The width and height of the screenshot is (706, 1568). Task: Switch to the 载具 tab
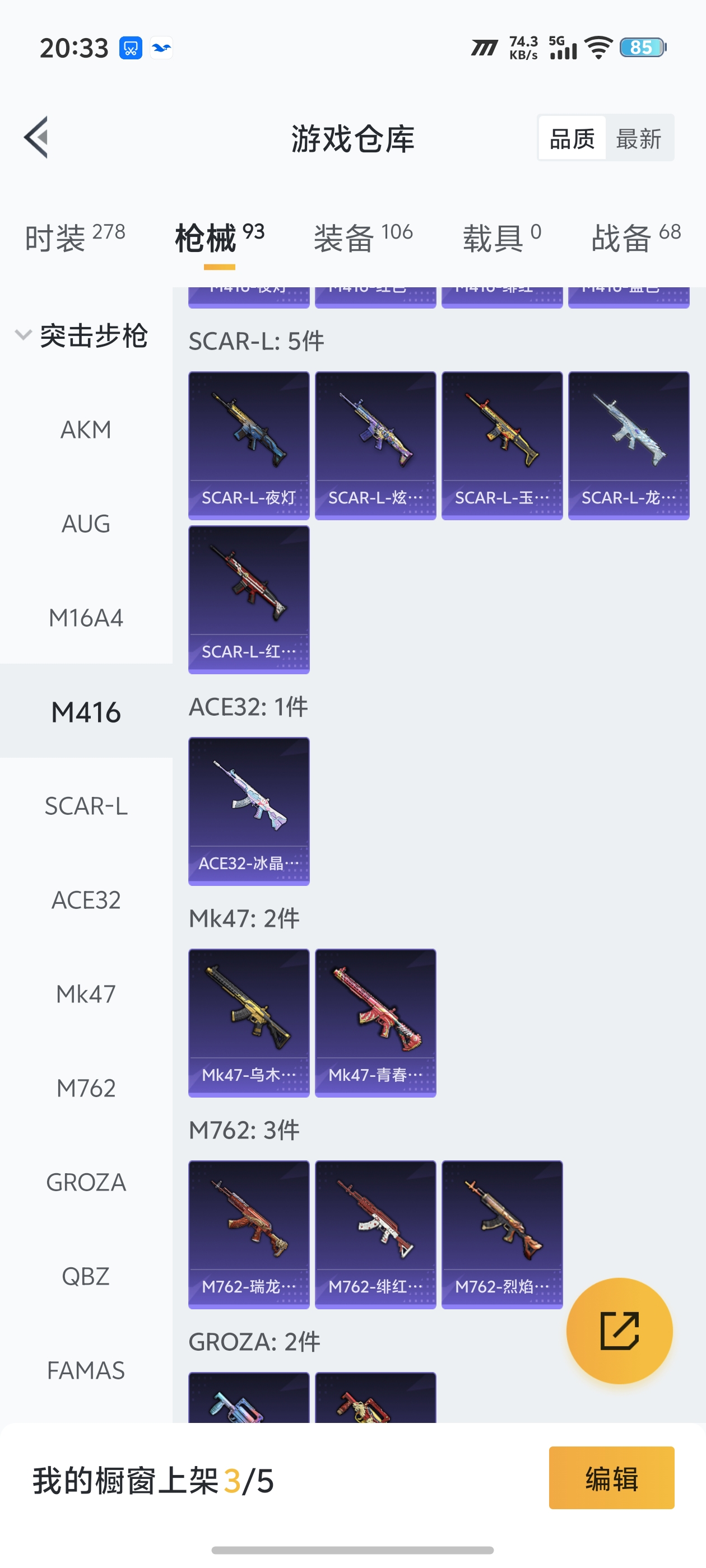tap(501, 237)
